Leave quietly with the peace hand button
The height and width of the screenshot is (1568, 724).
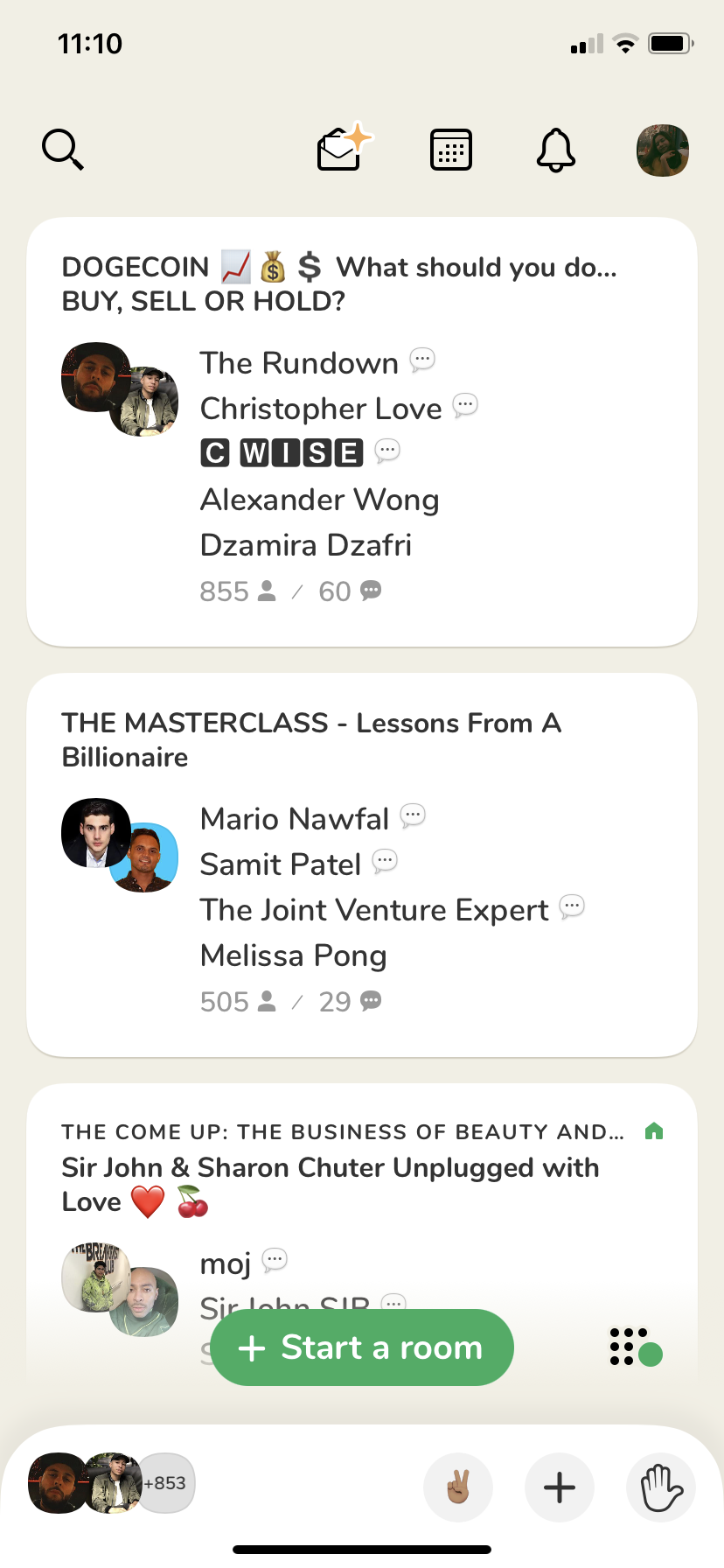tap(458, 1487)
